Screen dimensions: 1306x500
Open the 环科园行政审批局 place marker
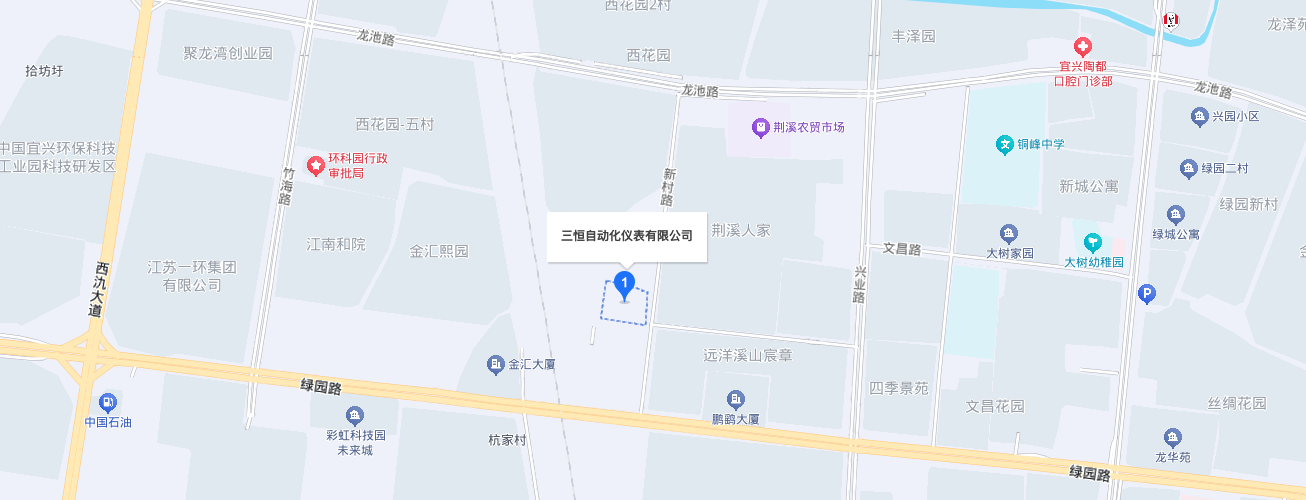coord(316,163)
